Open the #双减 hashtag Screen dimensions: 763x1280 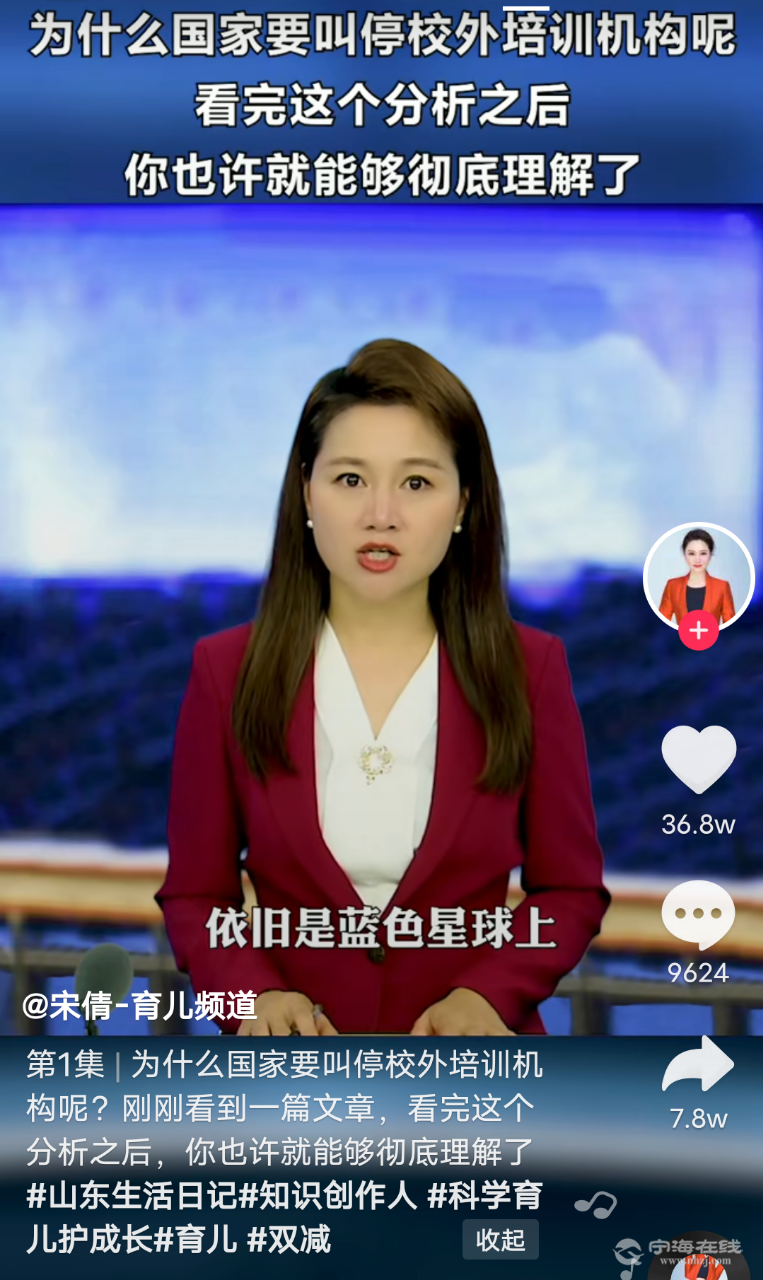(289, 1240)
